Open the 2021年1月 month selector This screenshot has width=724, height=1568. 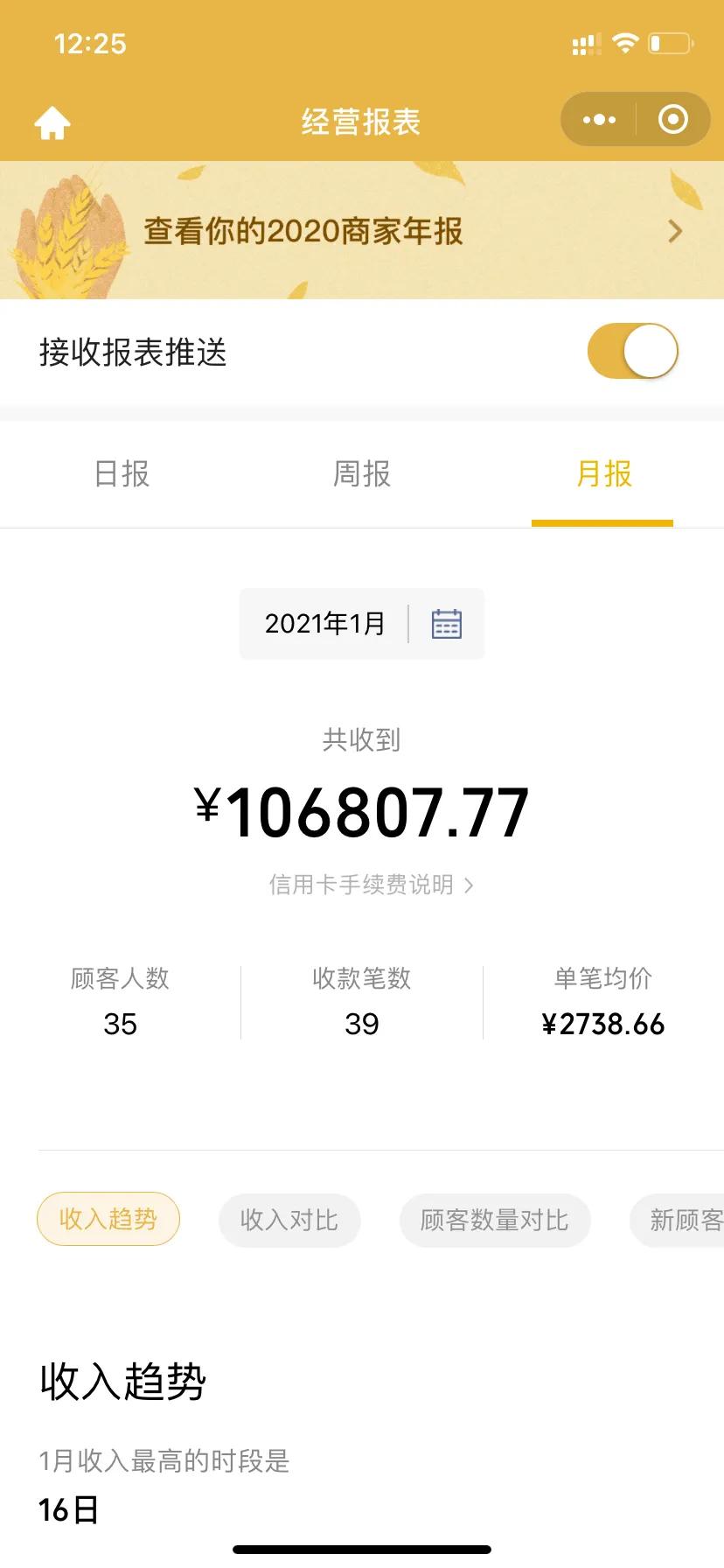pyautogui.click(x=324, y=623)
